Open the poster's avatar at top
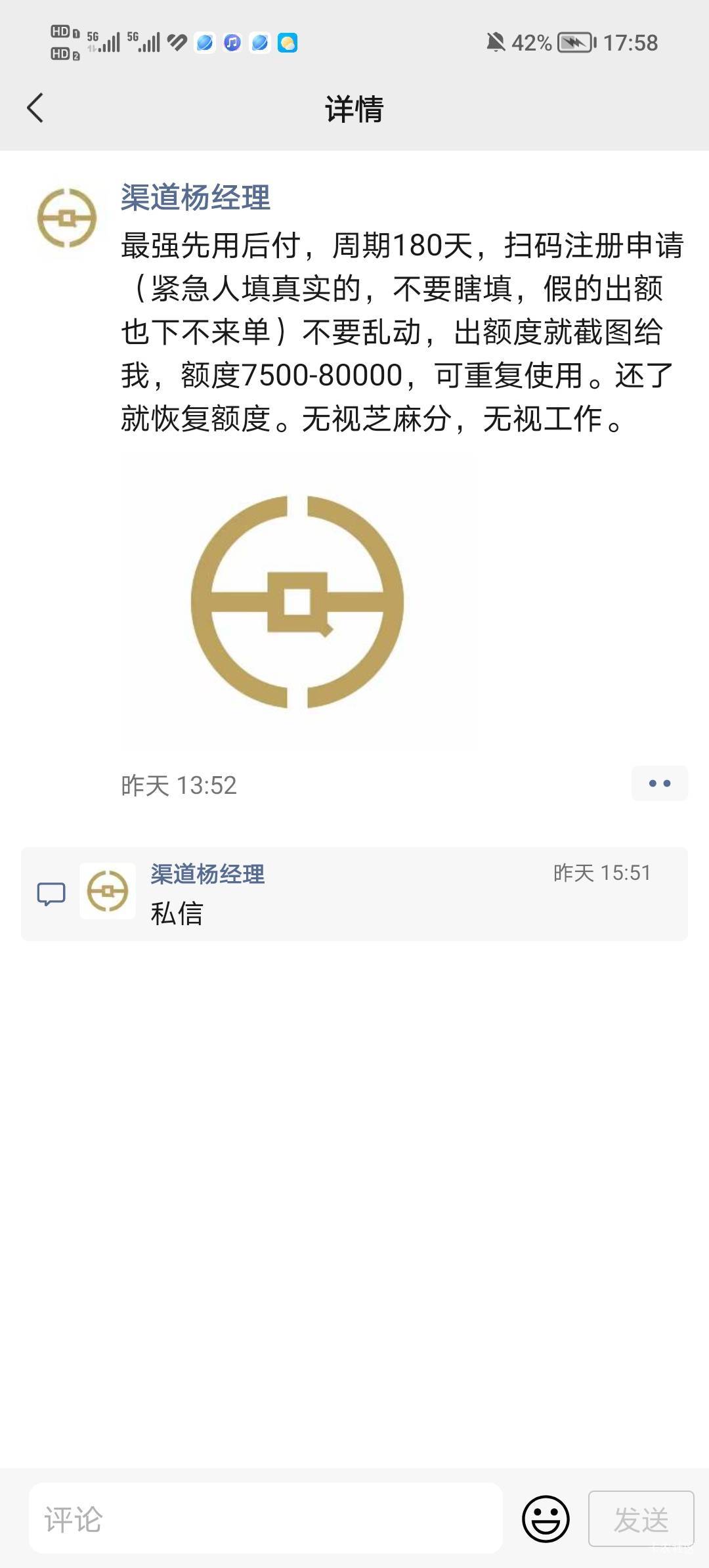This screenshot has height=1568, width=709. tap(66, 218)
